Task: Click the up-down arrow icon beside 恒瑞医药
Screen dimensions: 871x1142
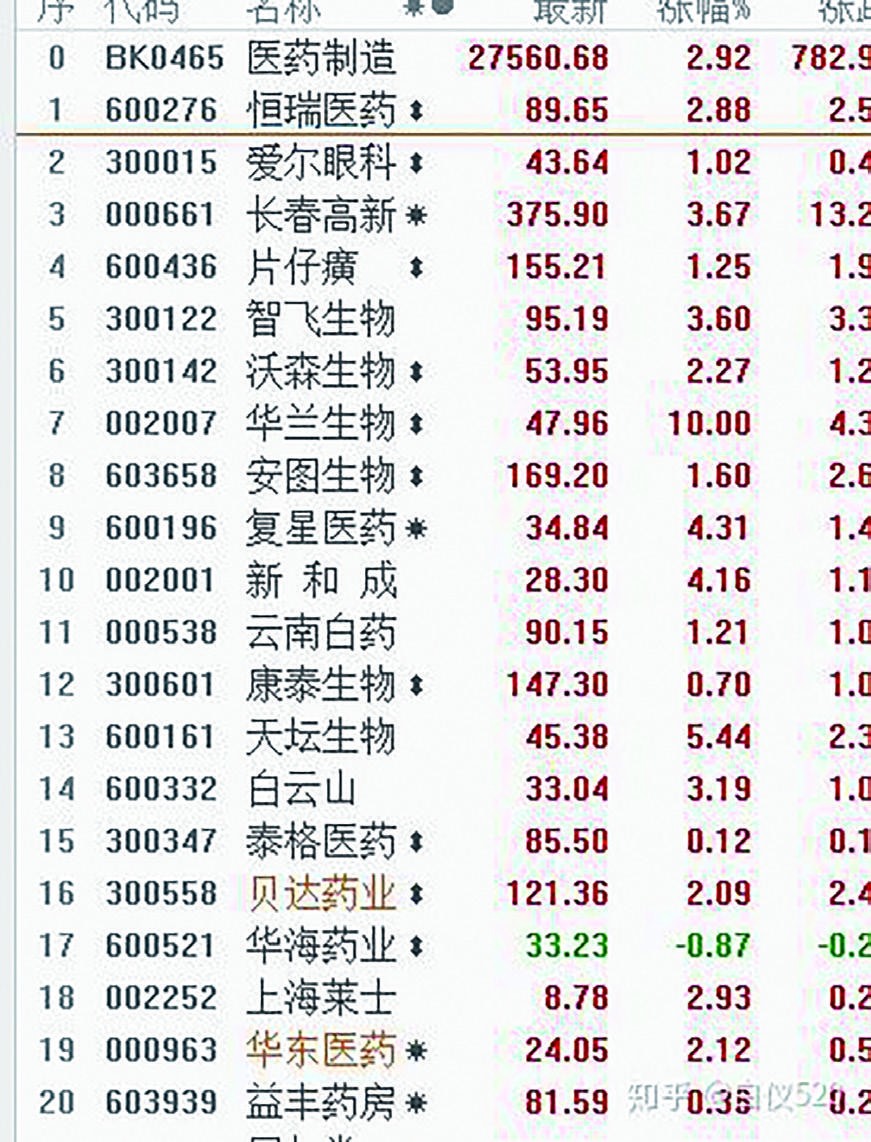Action: point(416,111)
